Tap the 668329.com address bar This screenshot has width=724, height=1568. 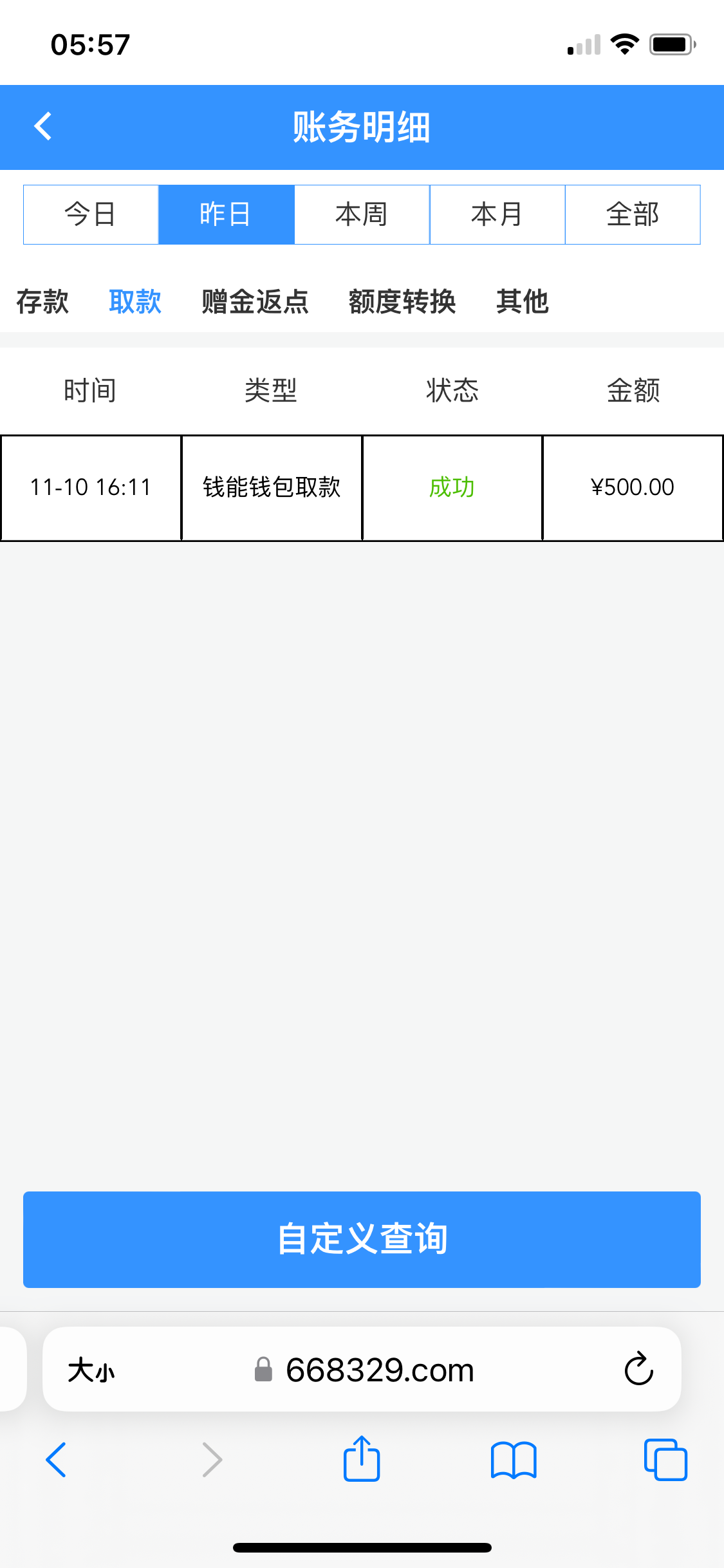(380, 1370)
